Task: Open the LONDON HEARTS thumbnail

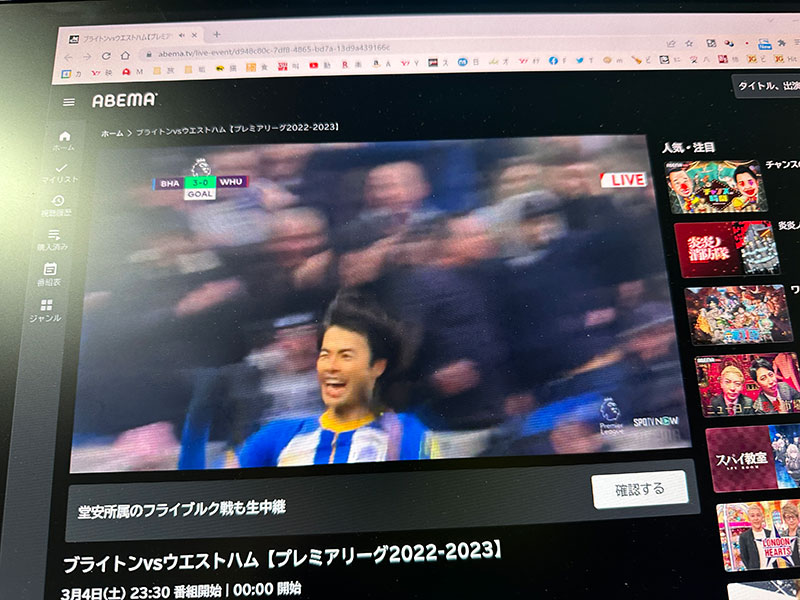Action: (x=757, y=535)
